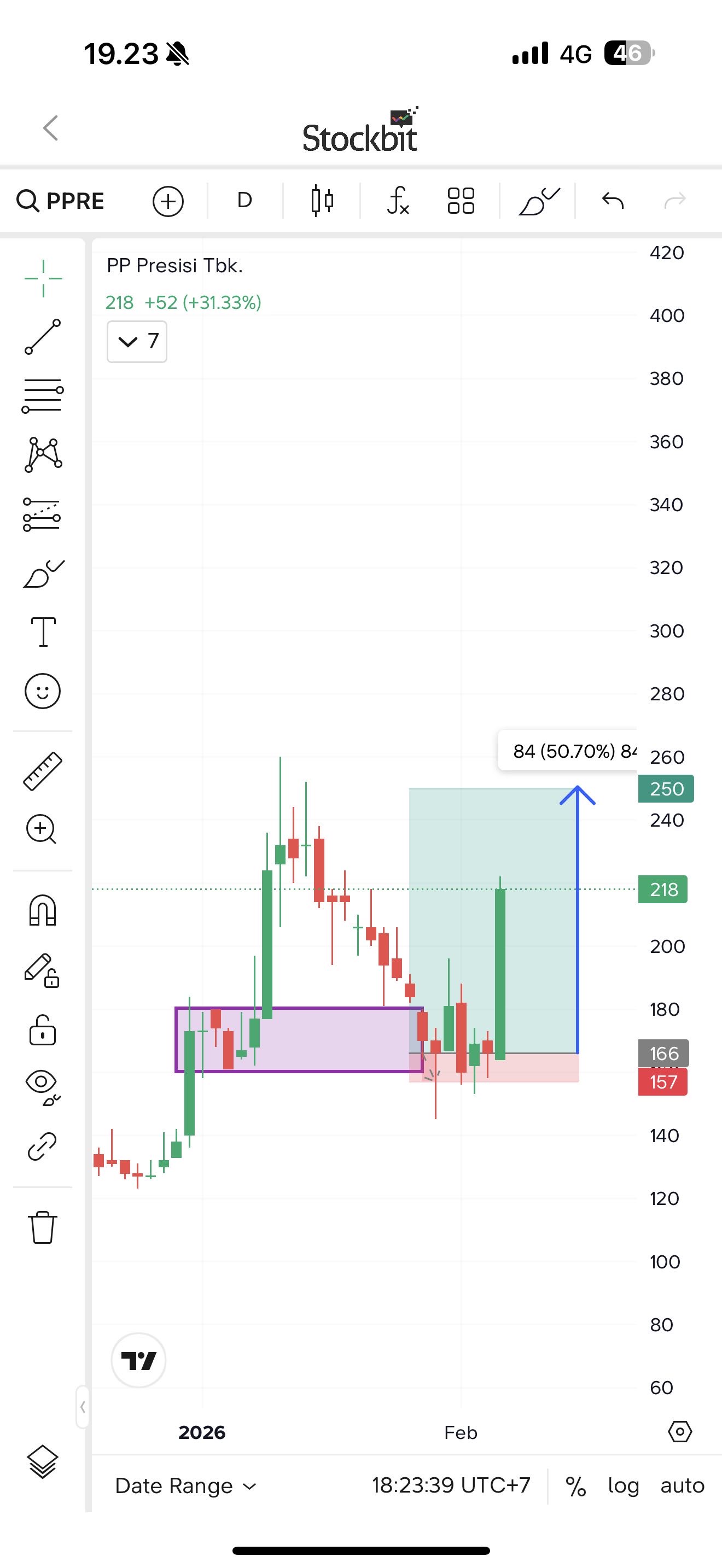Image resolution: width=722 pixels, height=1568 pixels.
Task: Select the trend line drawing tool
Action: point(43,337)
